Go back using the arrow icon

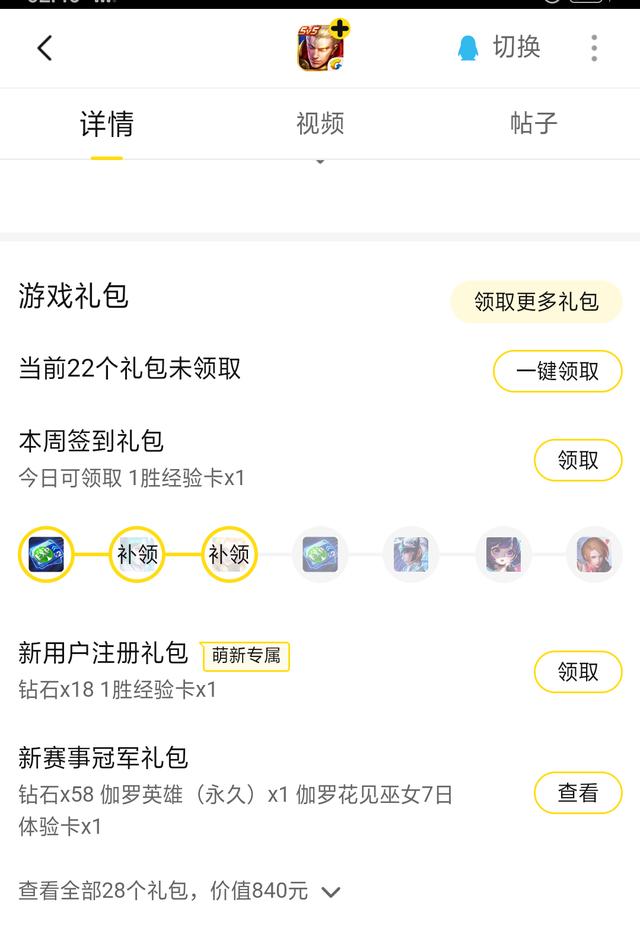(x=44, y=48)
